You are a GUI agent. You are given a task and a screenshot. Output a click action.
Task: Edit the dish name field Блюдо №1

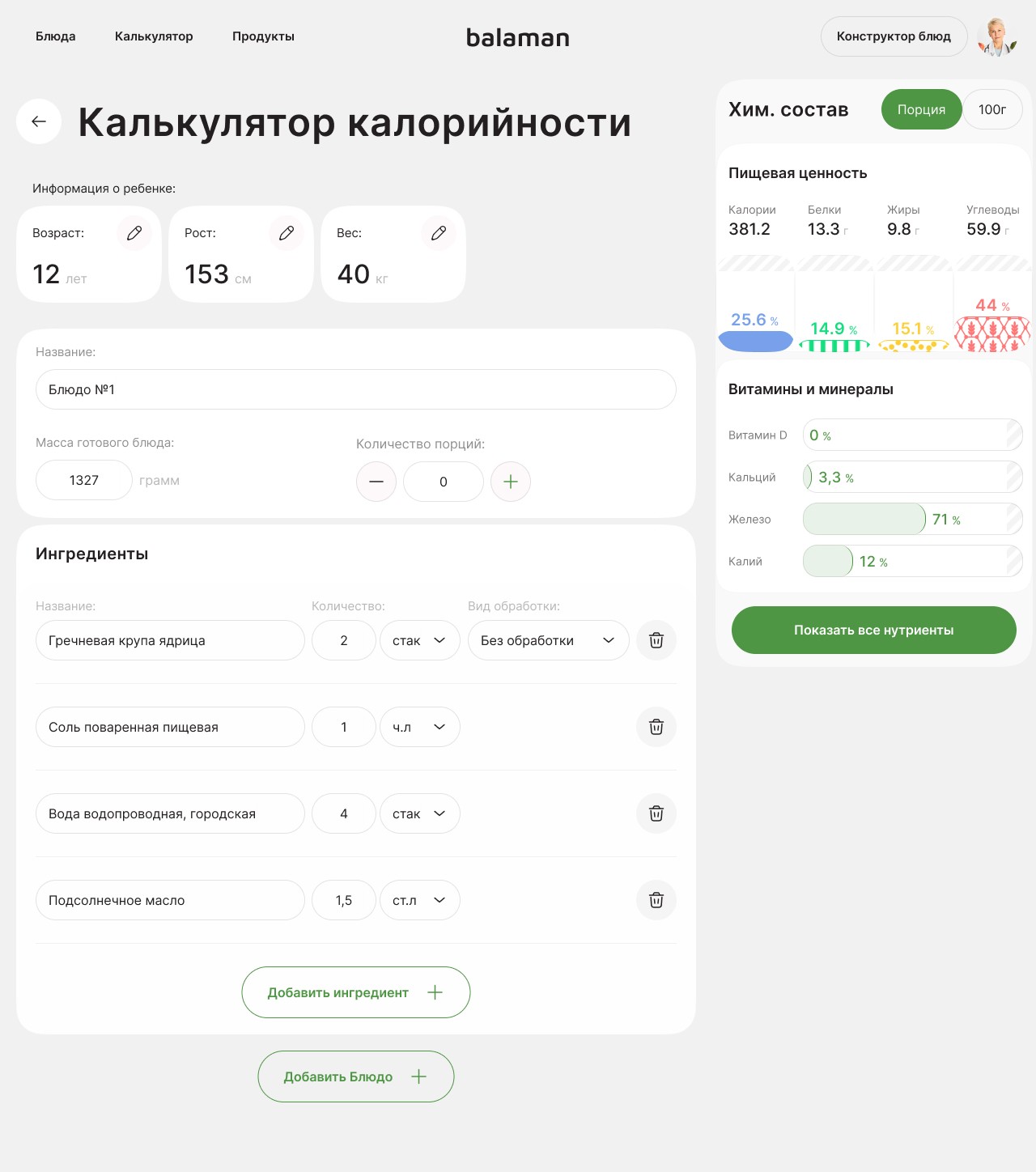356,389
